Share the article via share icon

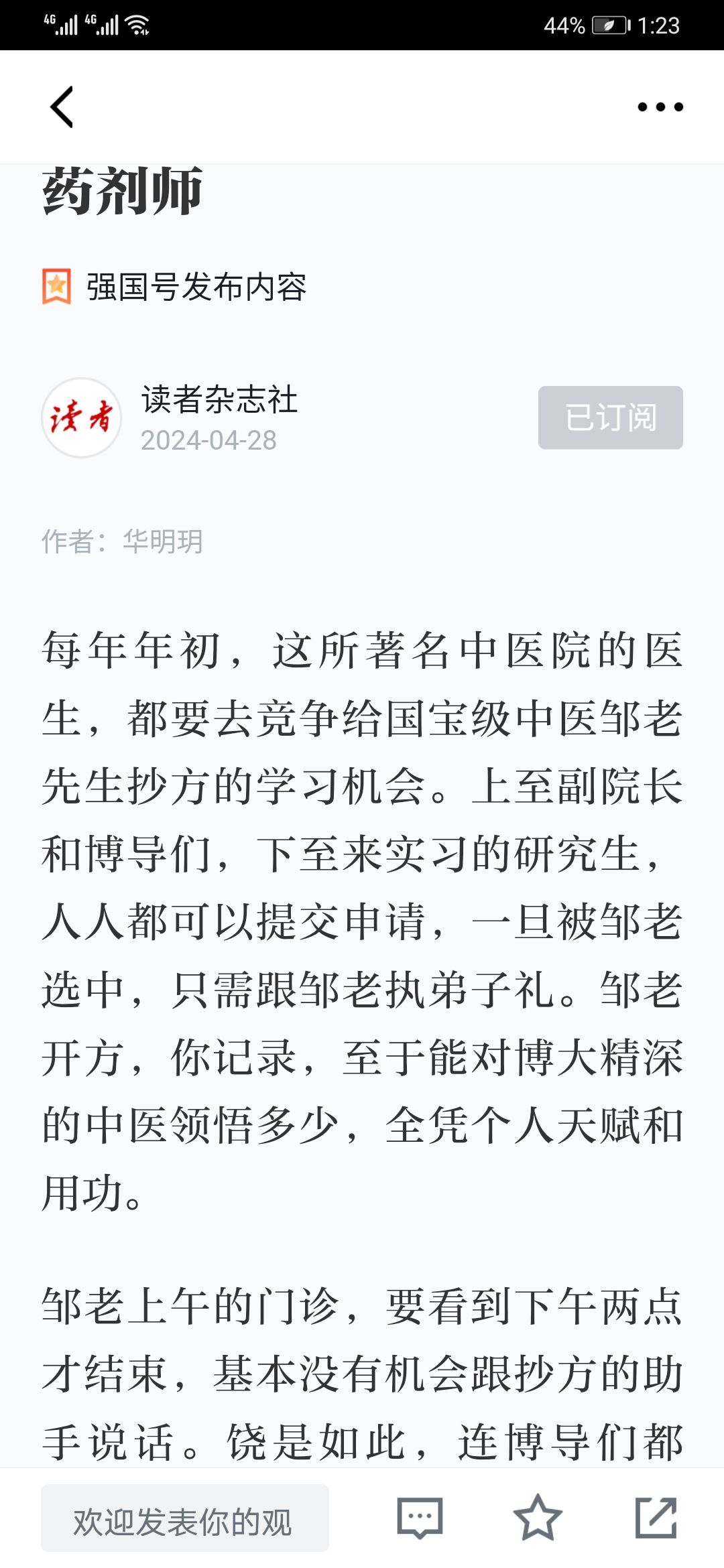(656, 1518)
